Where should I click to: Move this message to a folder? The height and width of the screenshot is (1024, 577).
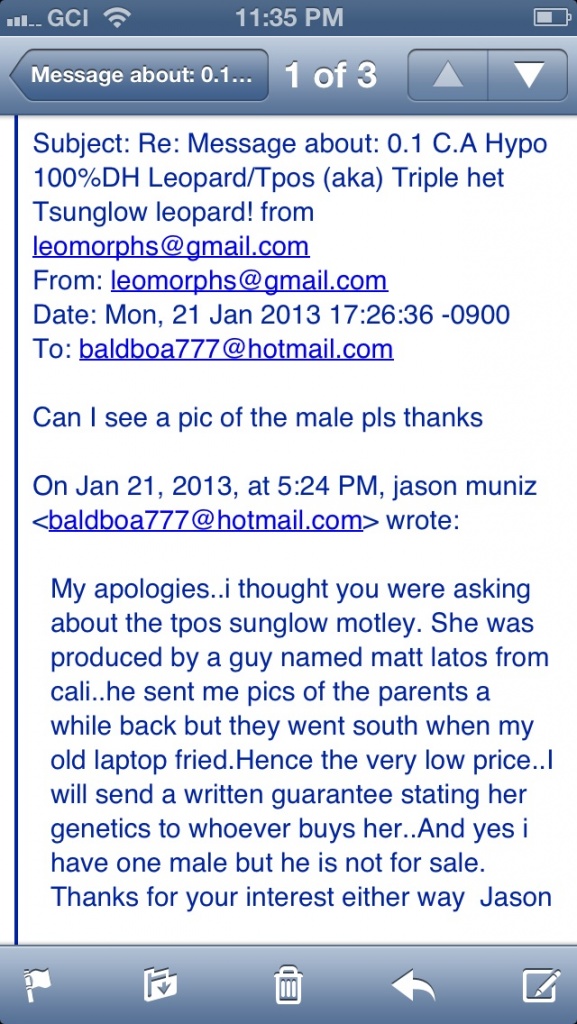161,985
